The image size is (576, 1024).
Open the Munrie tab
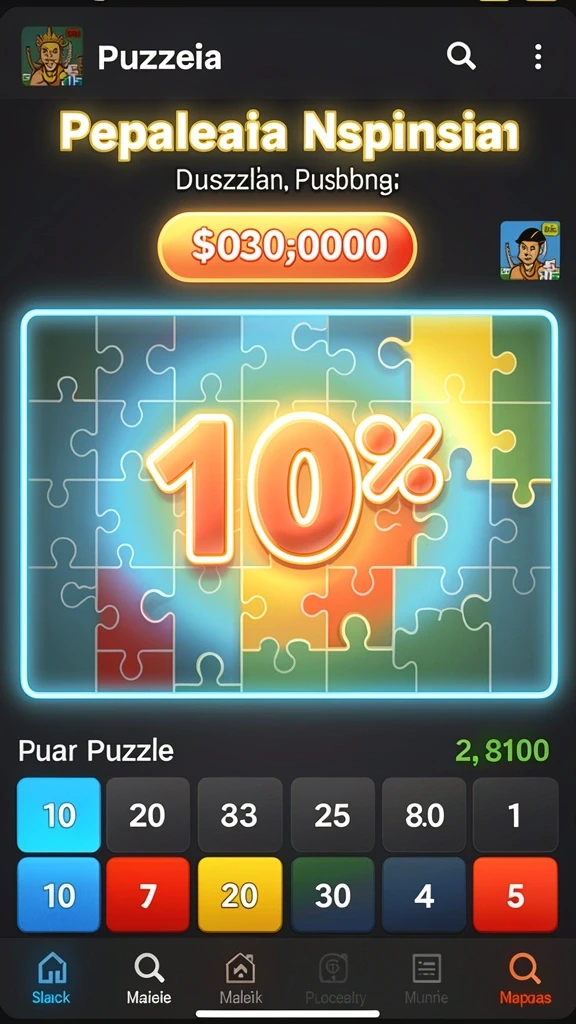coord(426,978)
